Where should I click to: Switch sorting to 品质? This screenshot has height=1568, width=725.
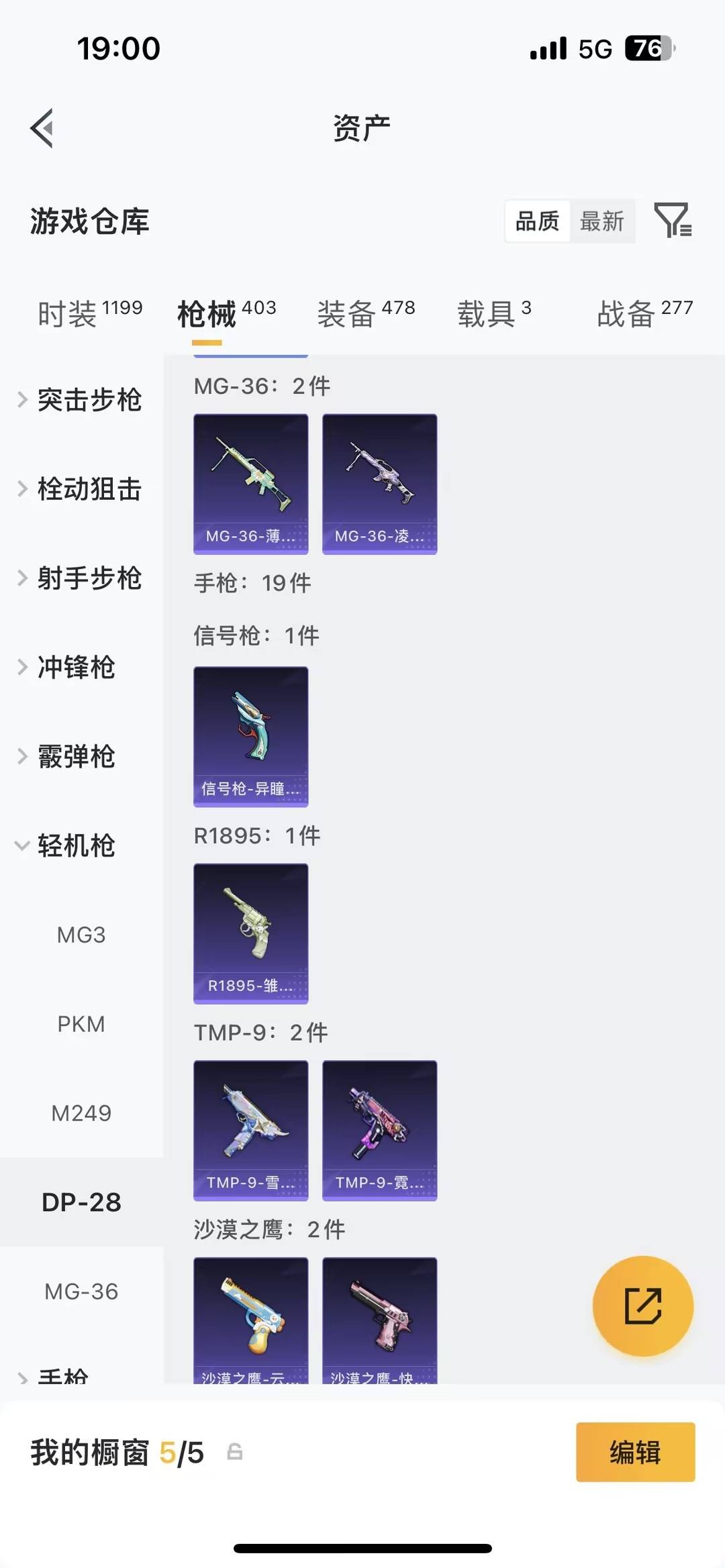[536, 220]
